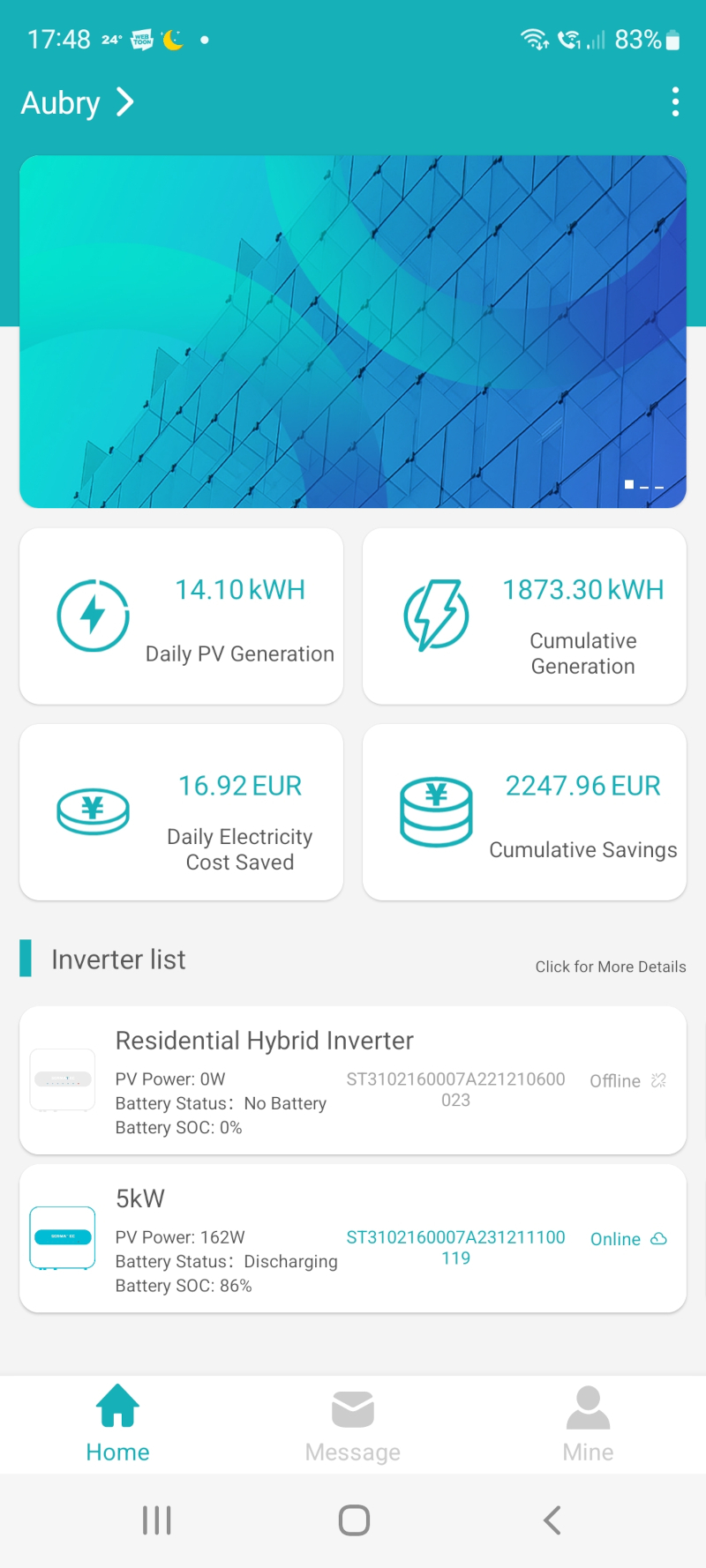This screenshot has height=1568, width=706.
Task: Click the 'Click for More Details' link
Action: click(x=611, y=967)
